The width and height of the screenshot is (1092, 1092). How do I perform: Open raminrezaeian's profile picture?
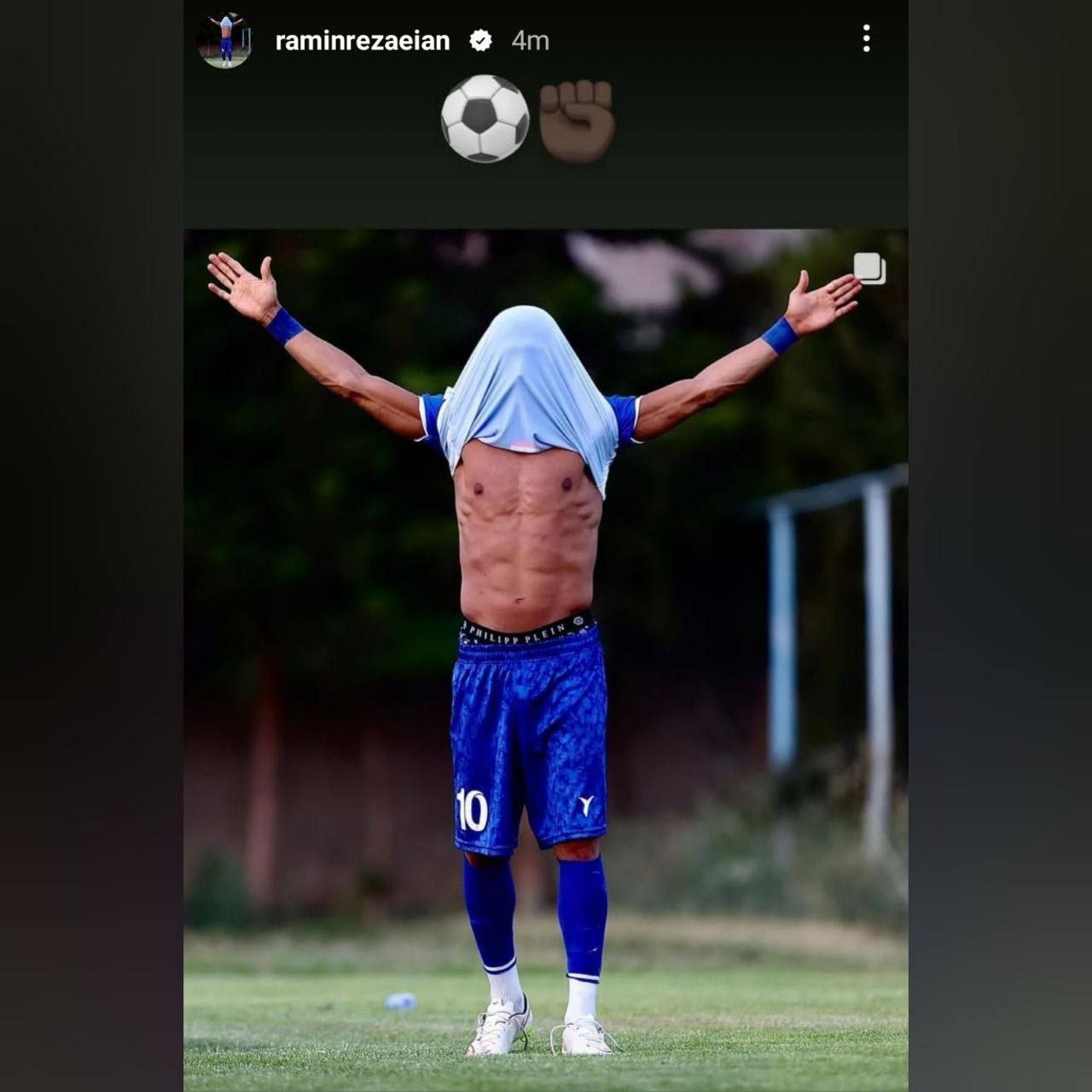[x=225, y=40]
